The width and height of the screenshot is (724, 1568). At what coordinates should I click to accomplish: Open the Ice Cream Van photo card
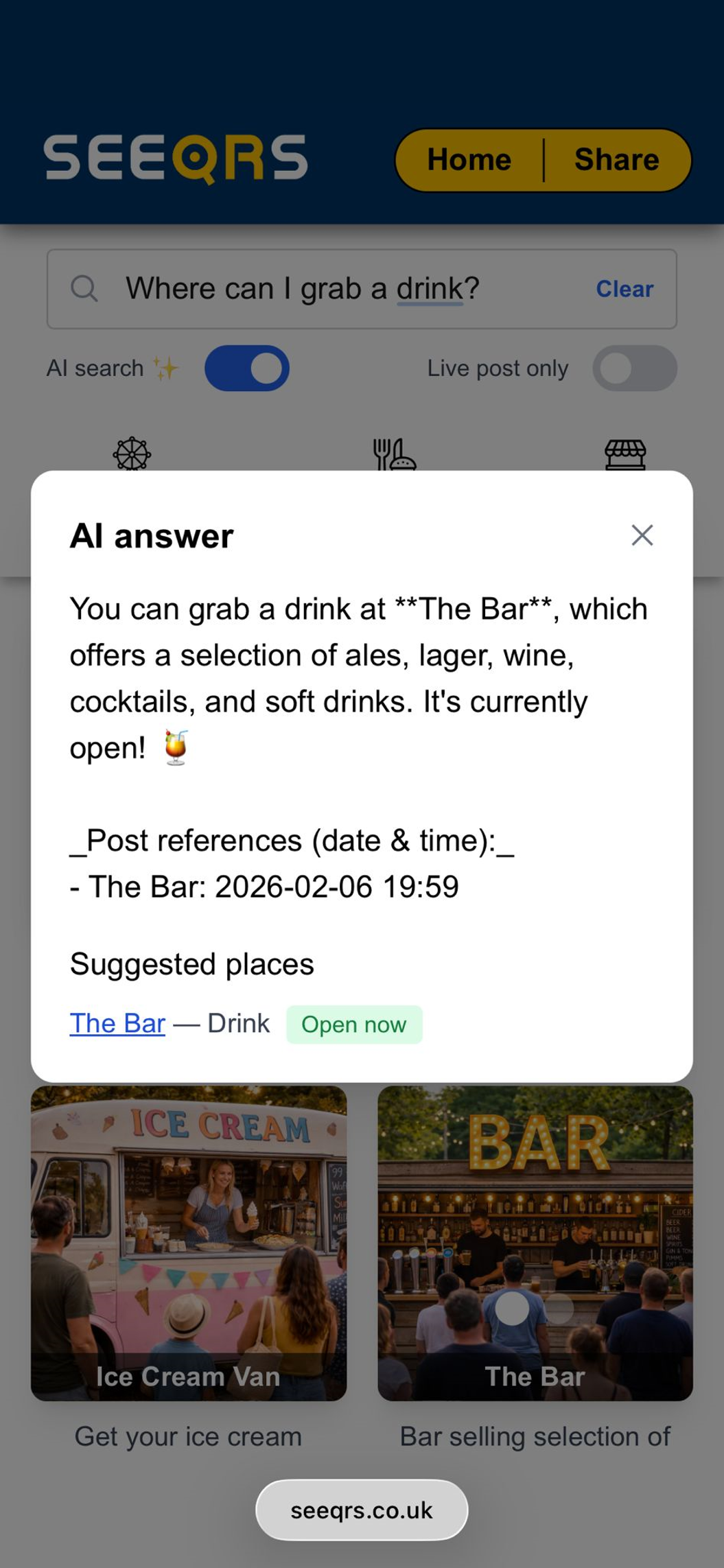[189, 1242]
